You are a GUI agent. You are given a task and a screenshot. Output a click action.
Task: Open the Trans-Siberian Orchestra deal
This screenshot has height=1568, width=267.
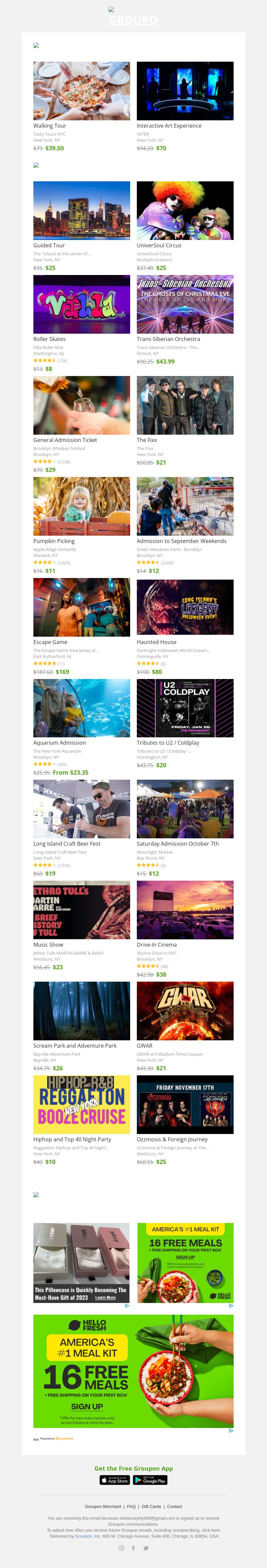point(185,304)
